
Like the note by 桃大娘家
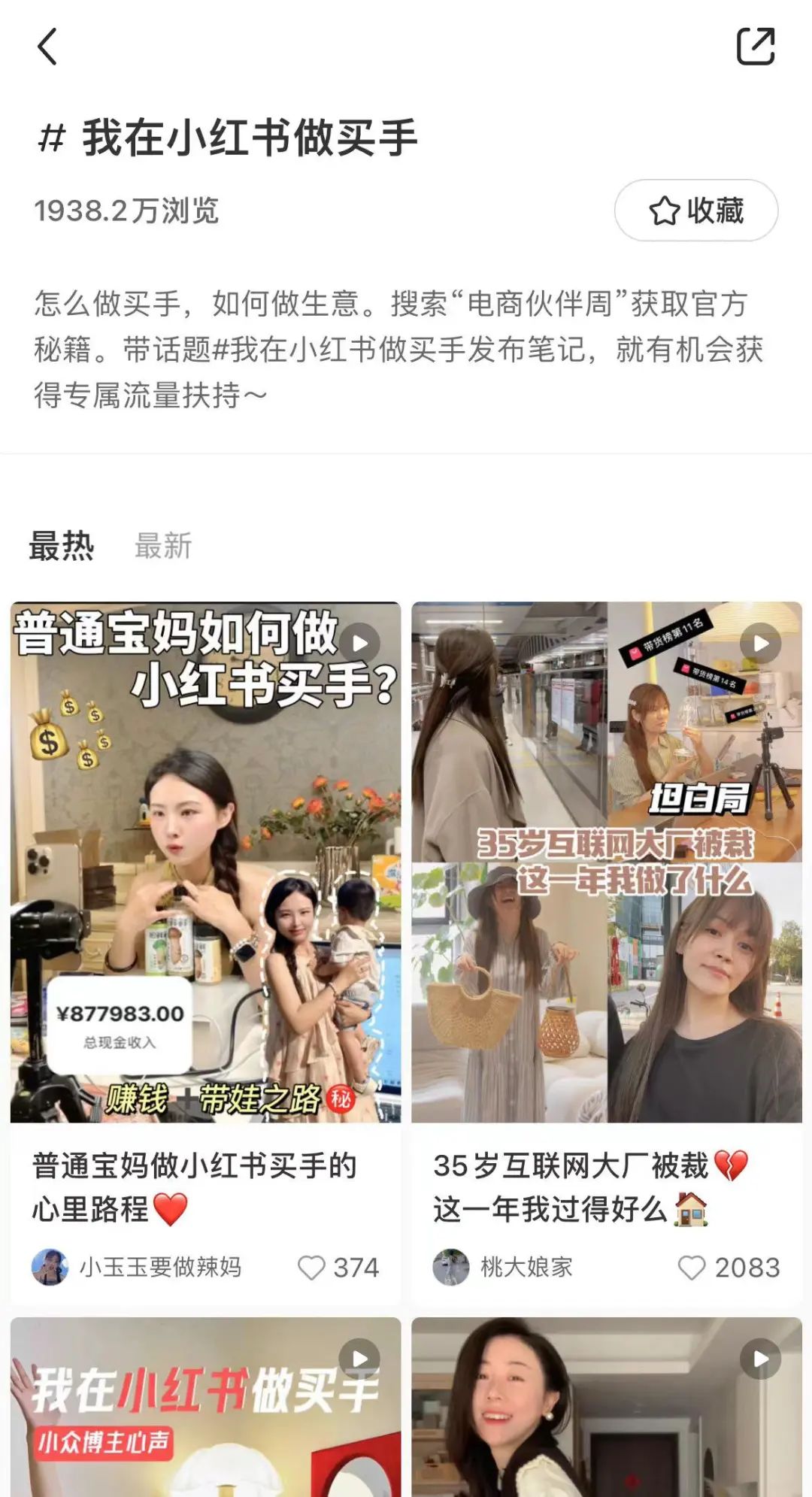click(x=692, y=1268)
